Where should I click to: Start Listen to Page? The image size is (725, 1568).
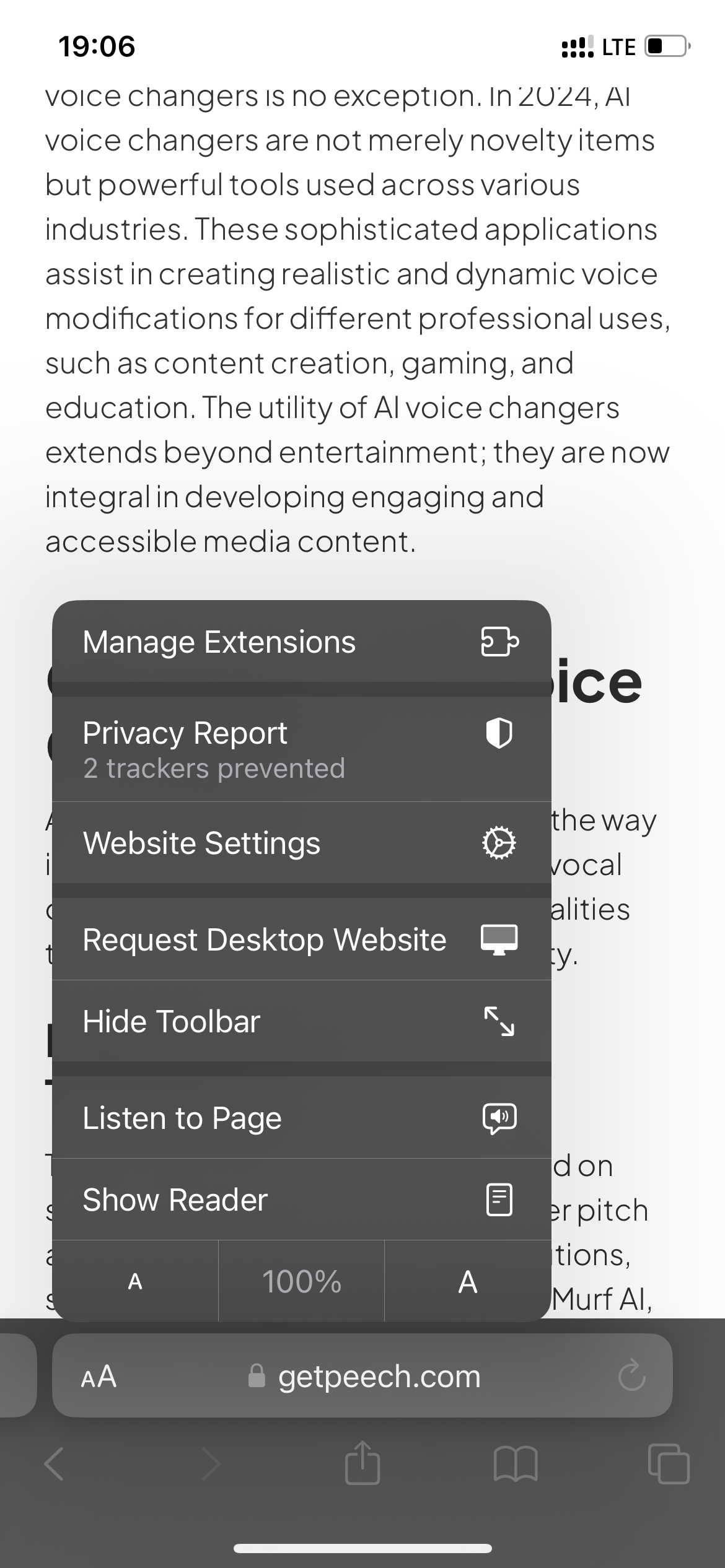click(x=301, y=1118)
